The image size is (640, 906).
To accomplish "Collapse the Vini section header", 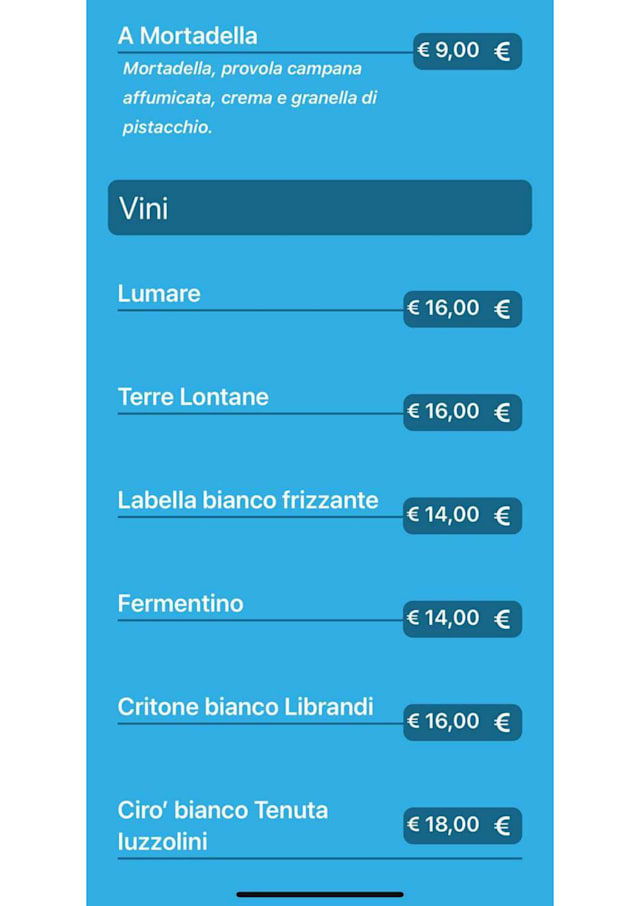I will click(x=319, y=208).
